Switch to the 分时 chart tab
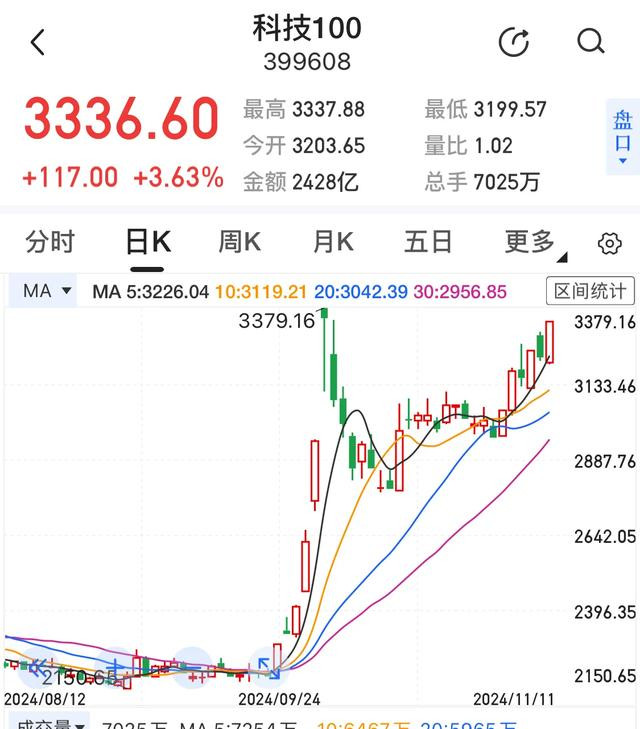Screen dimensions: 640x729 pos(50,242)
